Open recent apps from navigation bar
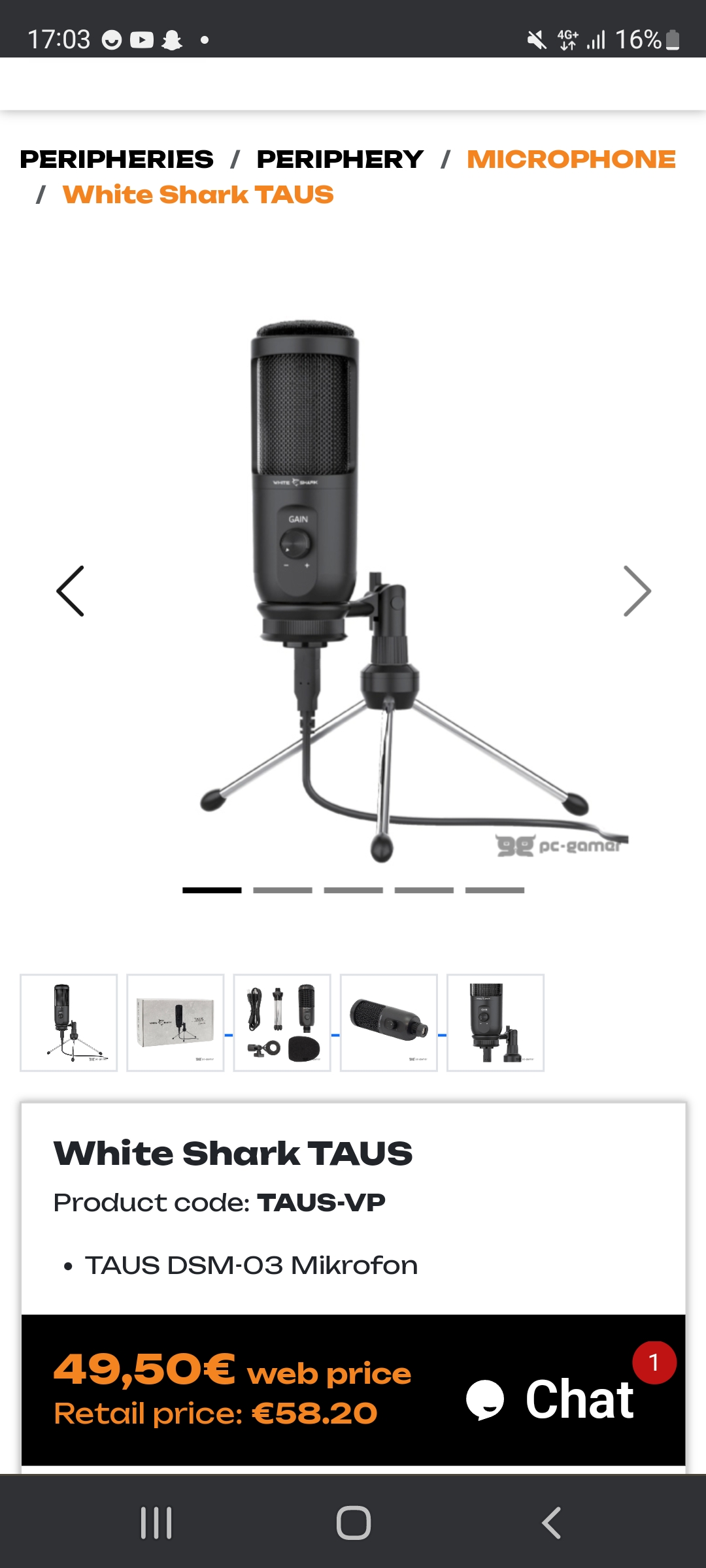Viewport: 706px width, 1568px height. point(156,1523)
